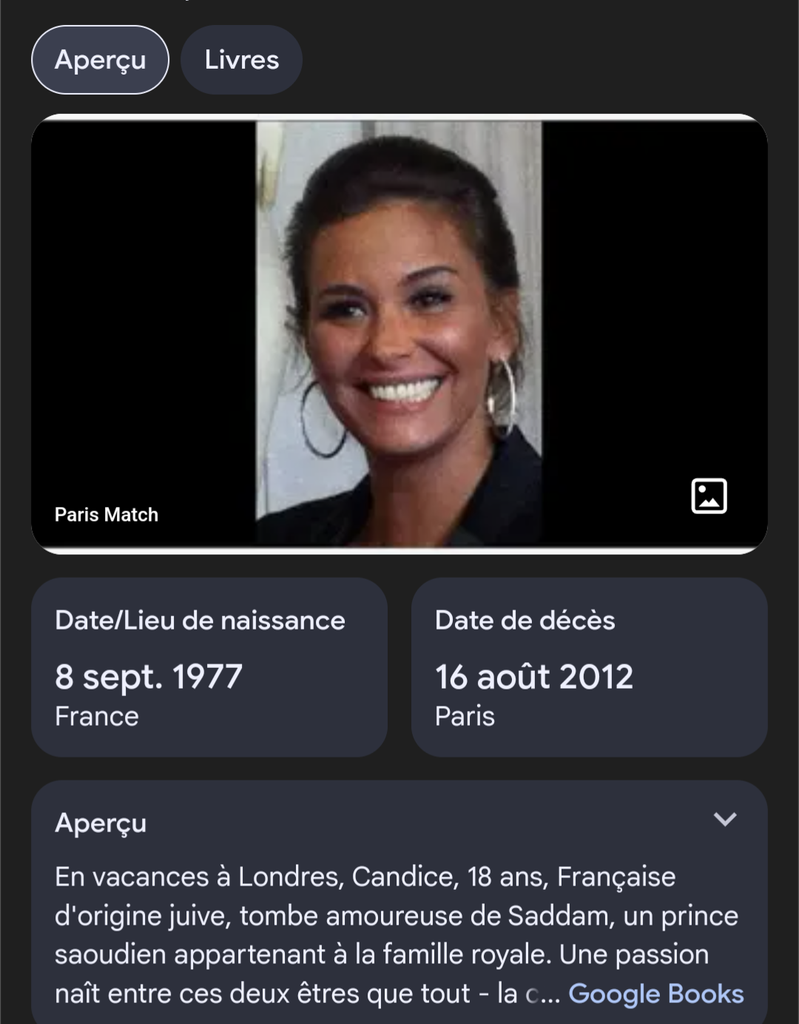Image resolution: width=799 pixels, height=1024 pixels.
Task: Open the Date de décès card
Action: coord(589,667)
